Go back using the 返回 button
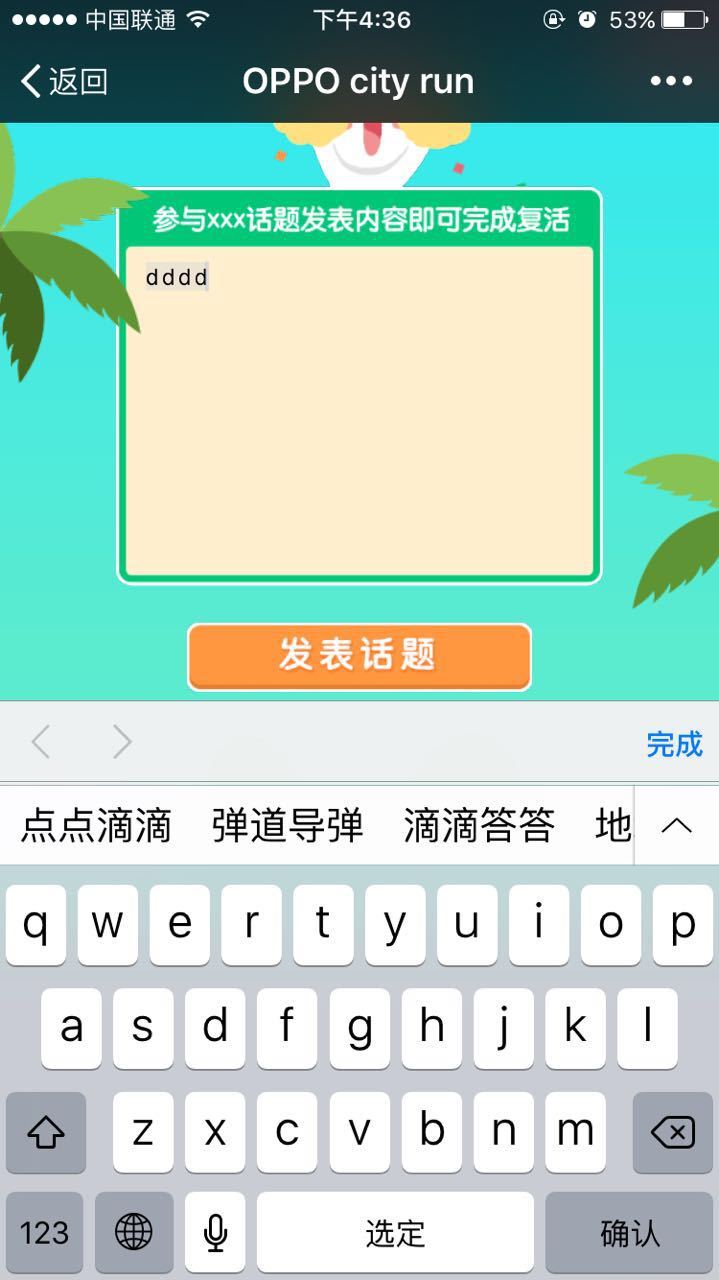 coord(64,81)
